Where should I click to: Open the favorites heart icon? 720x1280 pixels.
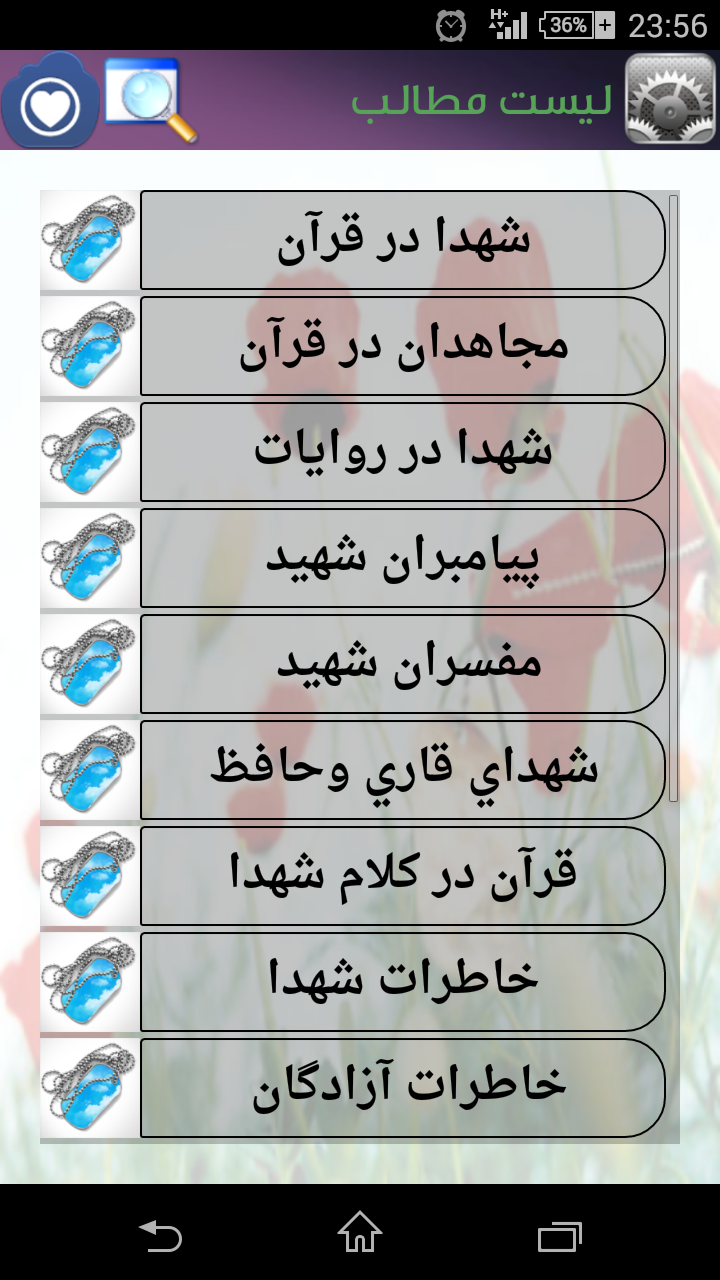coord(50,100)
